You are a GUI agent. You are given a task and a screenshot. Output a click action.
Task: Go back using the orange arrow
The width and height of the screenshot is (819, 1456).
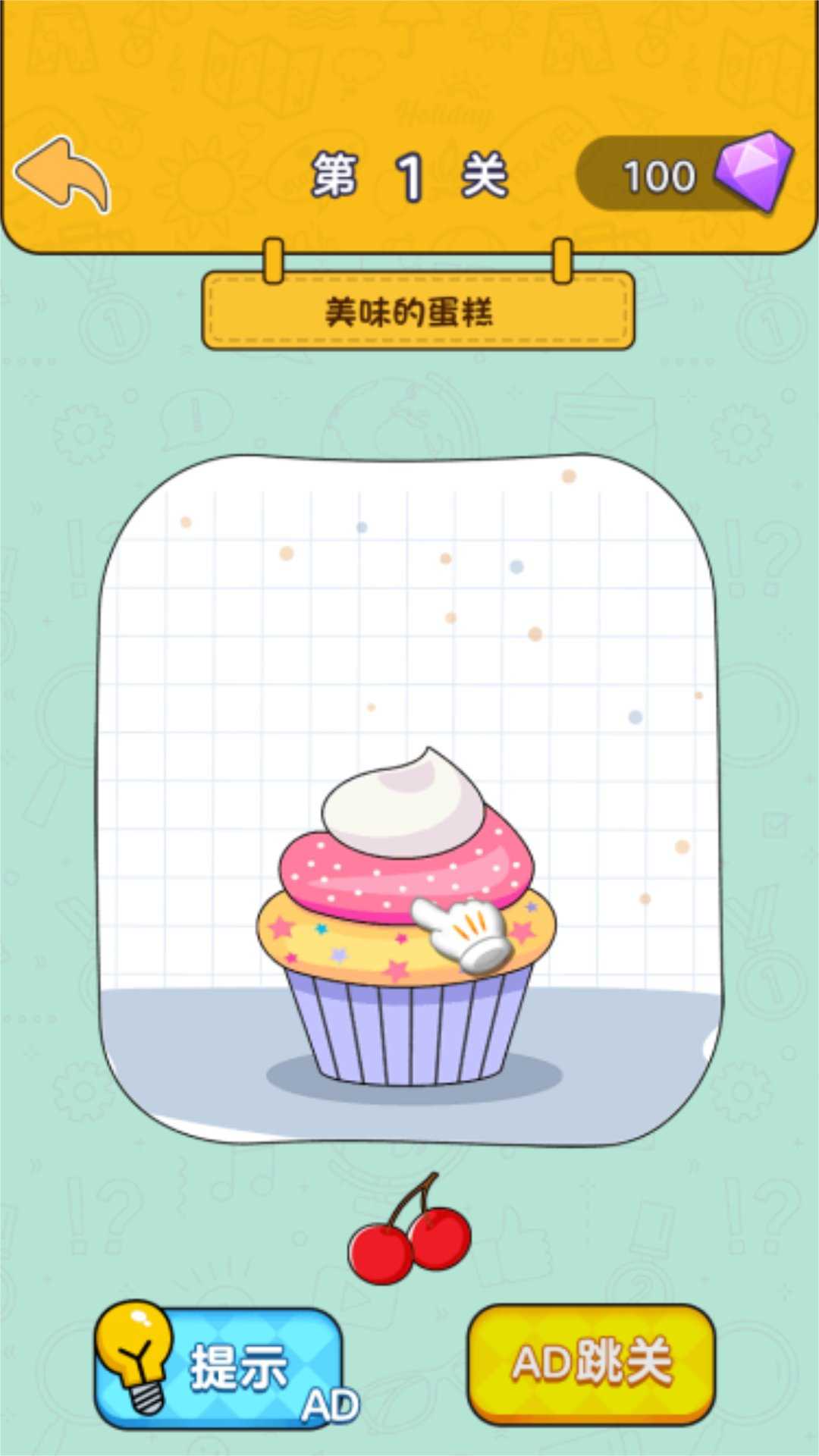[x=62, y=174]
